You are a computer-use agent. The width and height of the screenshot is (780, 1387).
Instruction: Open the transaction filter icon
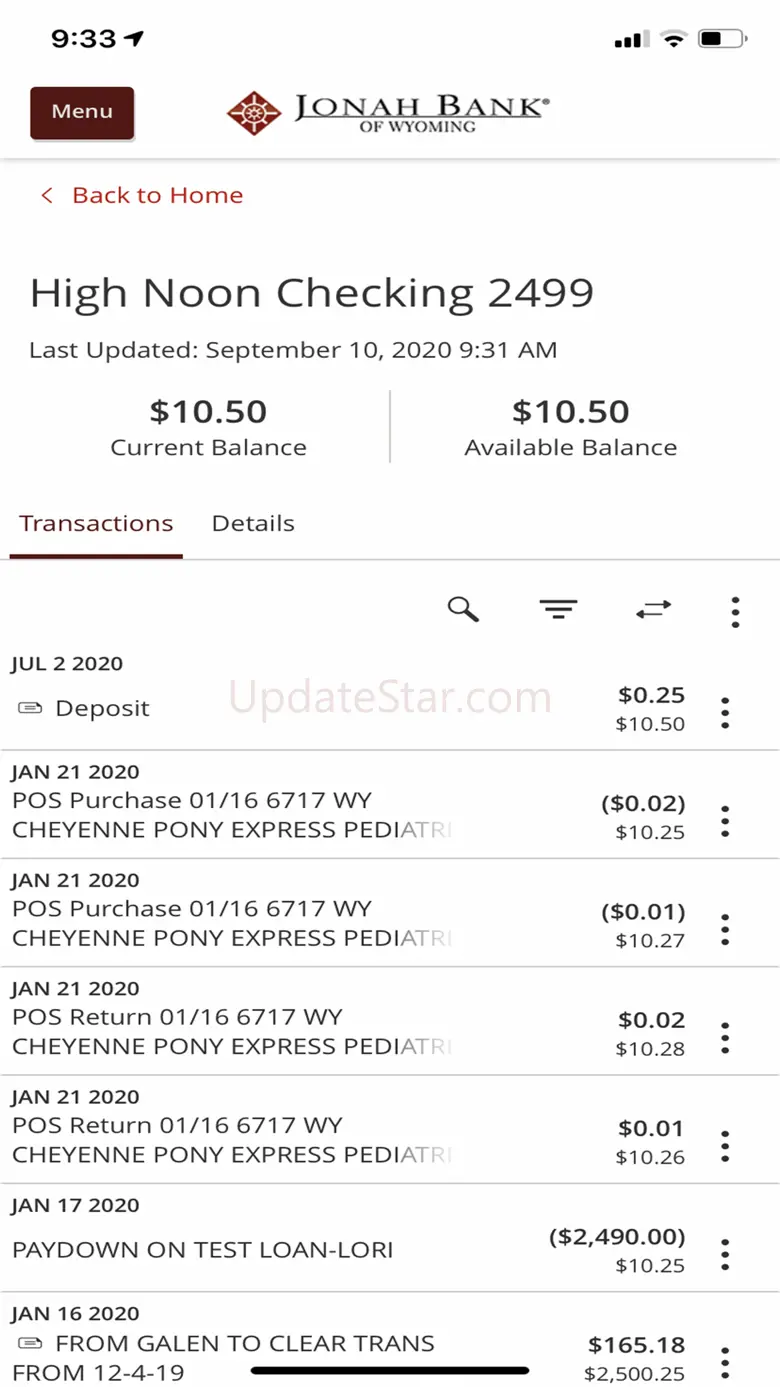tap(558, 609)
